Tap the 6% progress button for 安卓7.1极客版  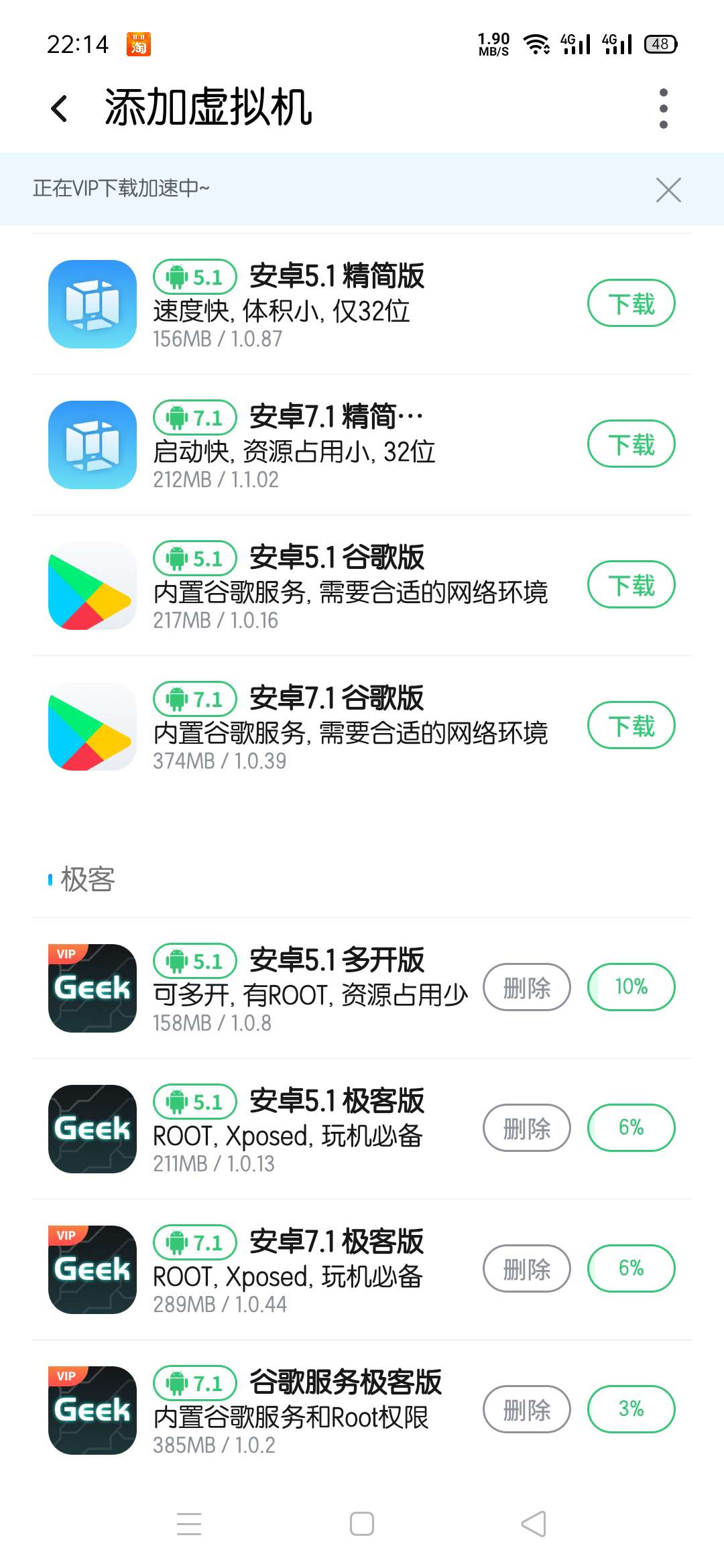click(x=631, y=1268)
